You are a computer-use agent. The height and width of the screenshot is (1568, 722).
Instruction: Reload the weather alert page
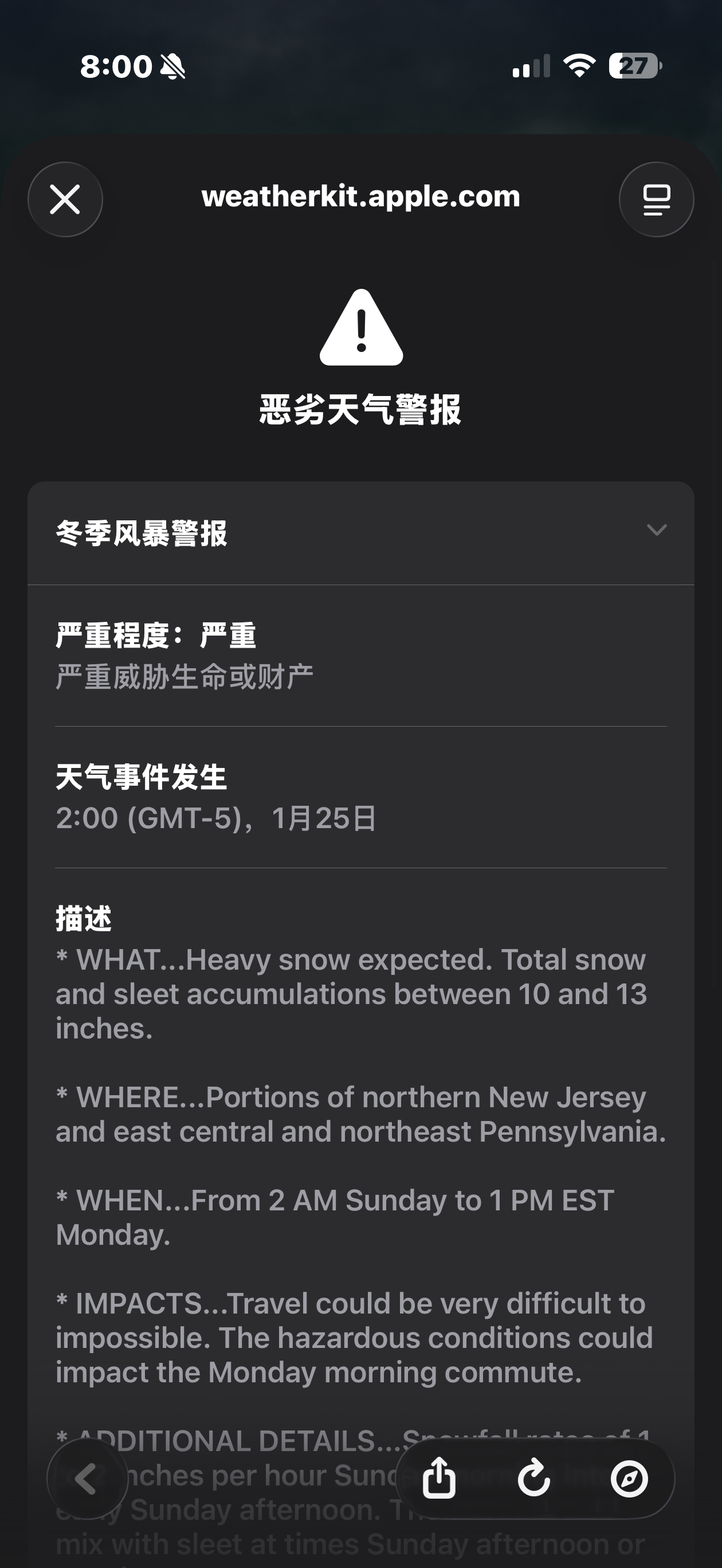pyautogui.click(x=534, y=1478)
